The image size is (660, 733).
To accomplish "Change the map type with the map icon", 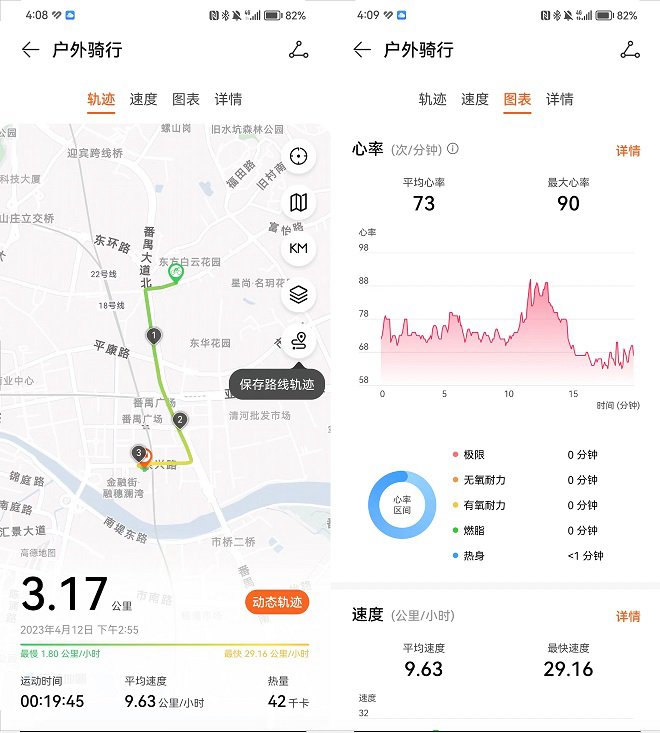I will tap(298, 203).
